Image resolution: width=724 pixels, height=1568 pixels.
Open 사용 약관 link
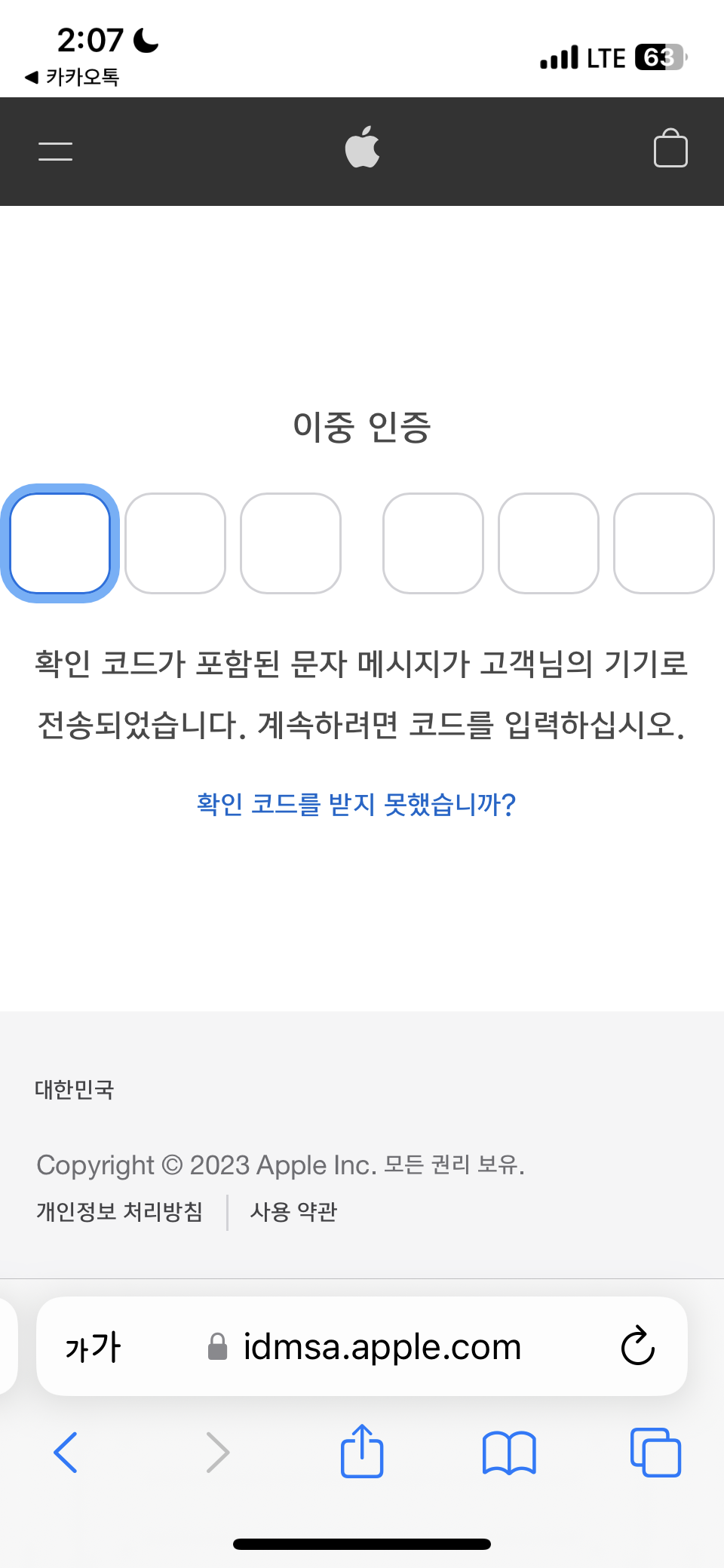[293, 1211]
